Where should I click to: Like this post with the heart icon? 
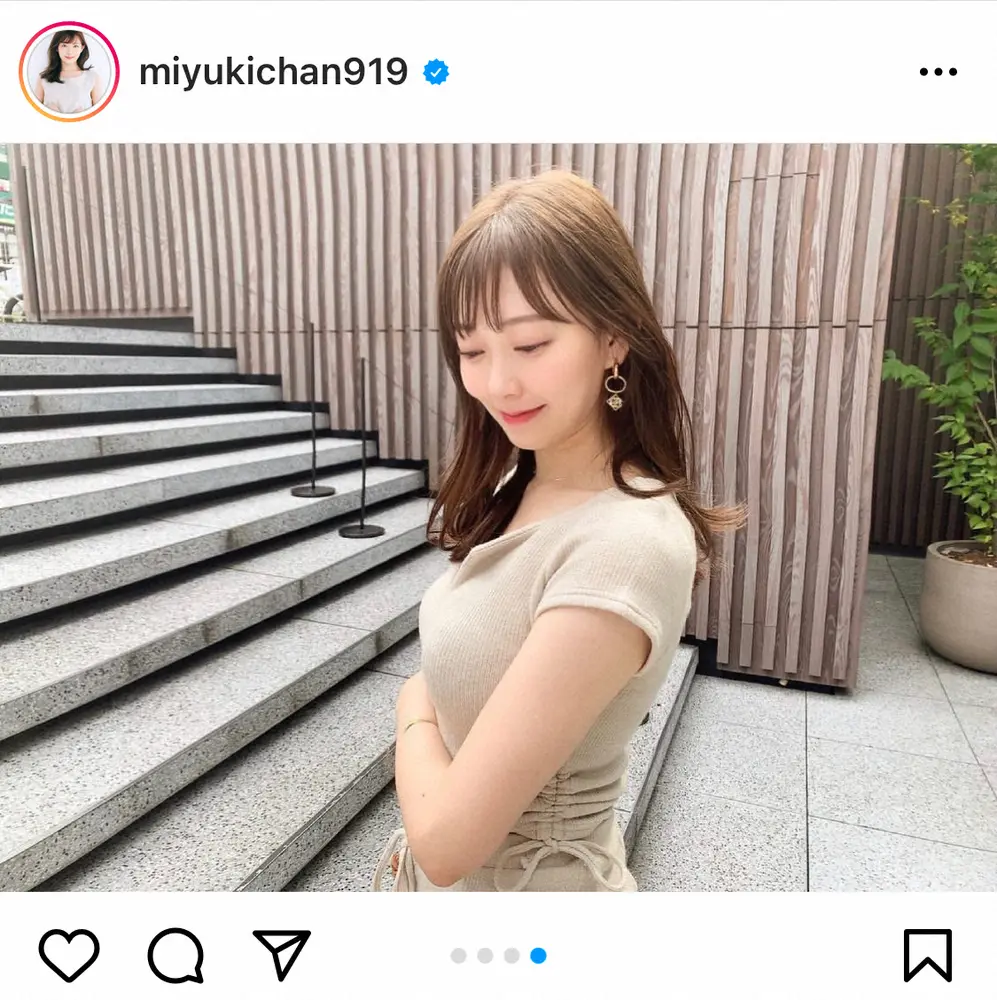click(69, 955)
